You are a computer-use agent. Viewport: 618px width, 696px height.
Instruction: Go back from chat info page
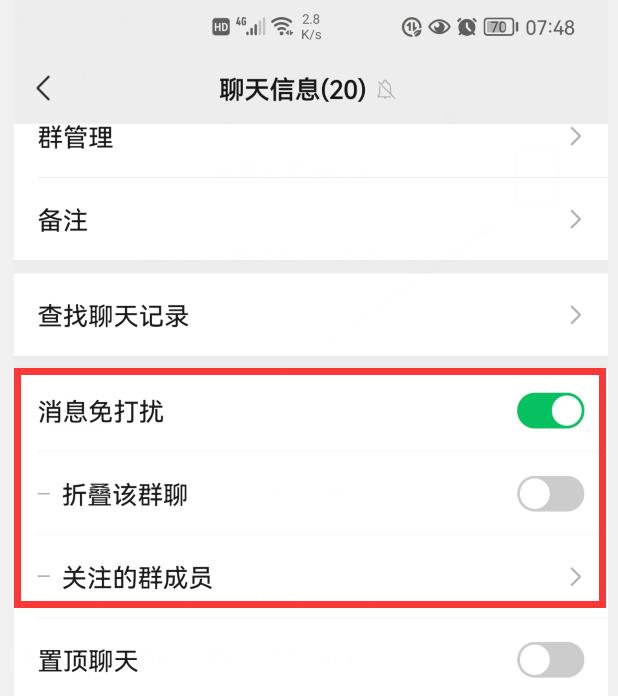click(x=43, y=88)
